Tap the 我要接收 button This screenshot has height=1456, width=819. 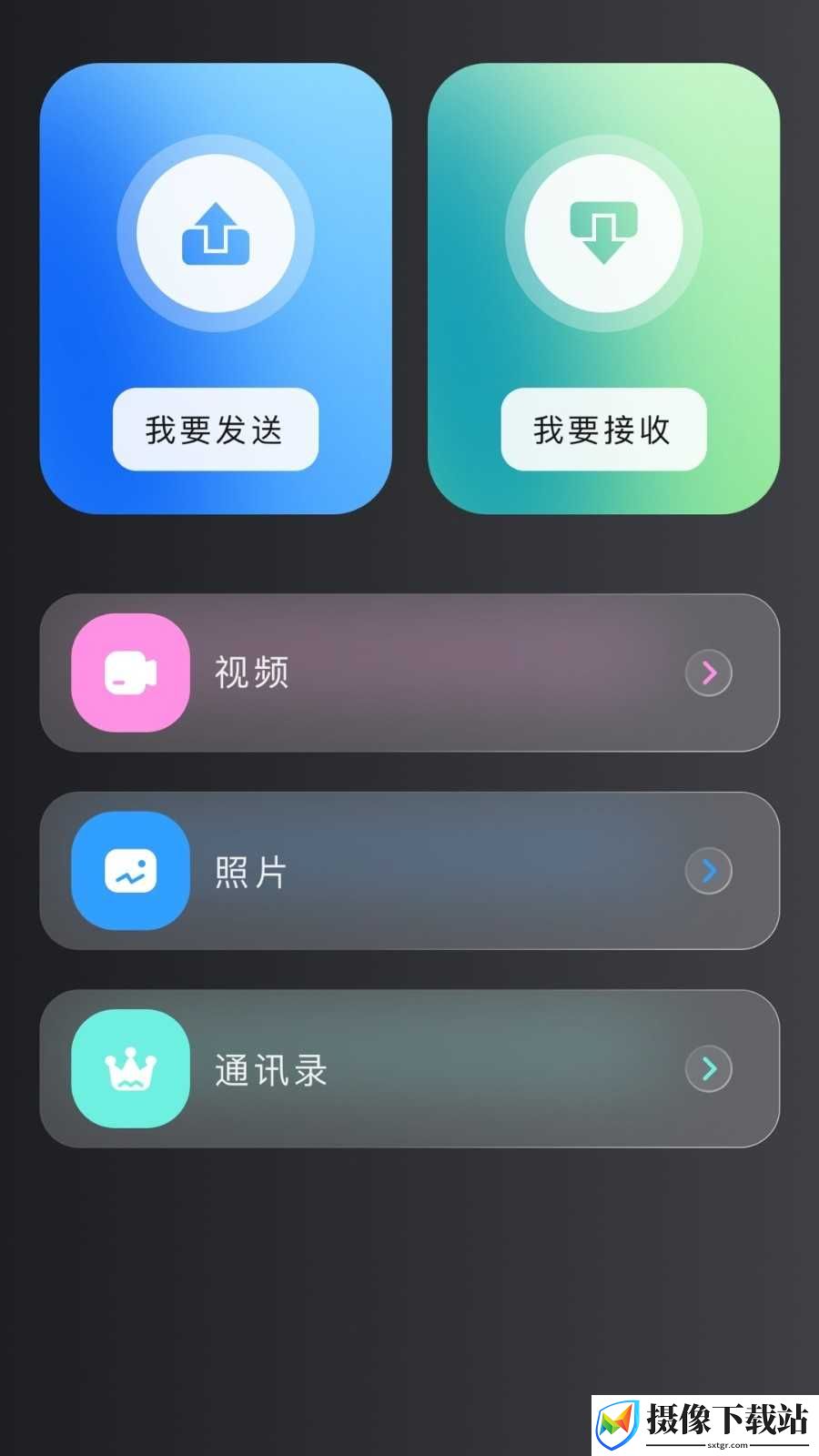(x=603, y=430)
